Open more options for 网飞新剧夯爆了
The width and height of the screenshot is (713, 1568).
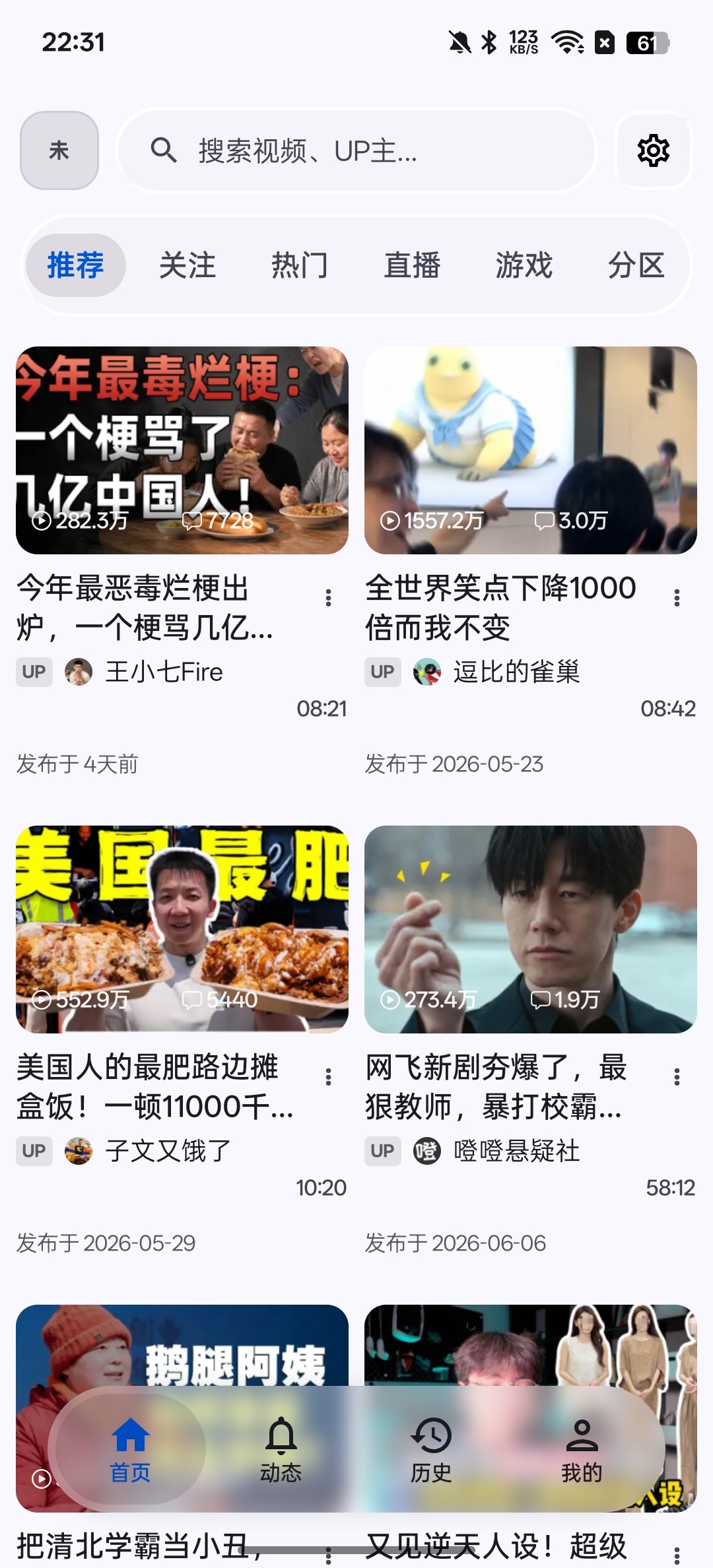(x=677, y=1077)
